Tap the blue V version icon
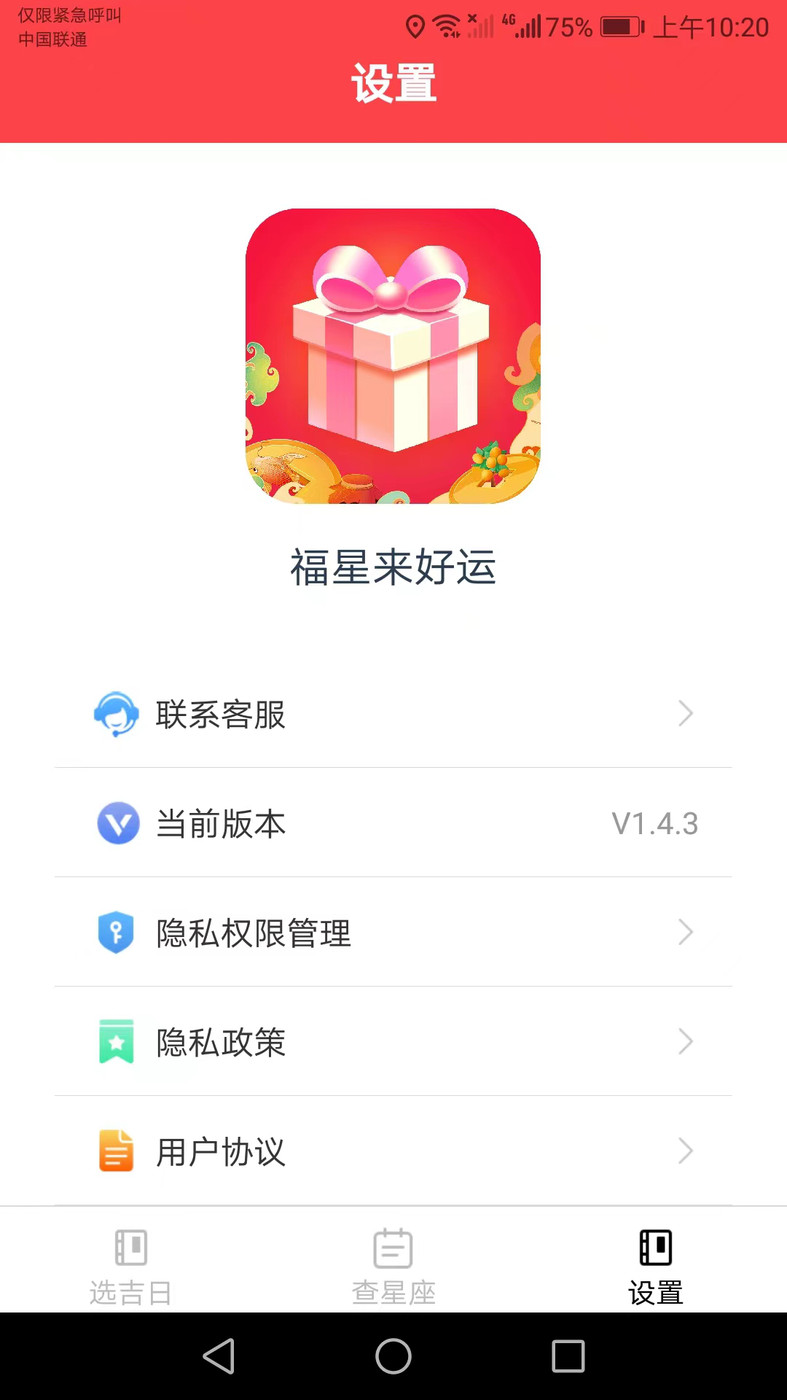 point(117,823)
